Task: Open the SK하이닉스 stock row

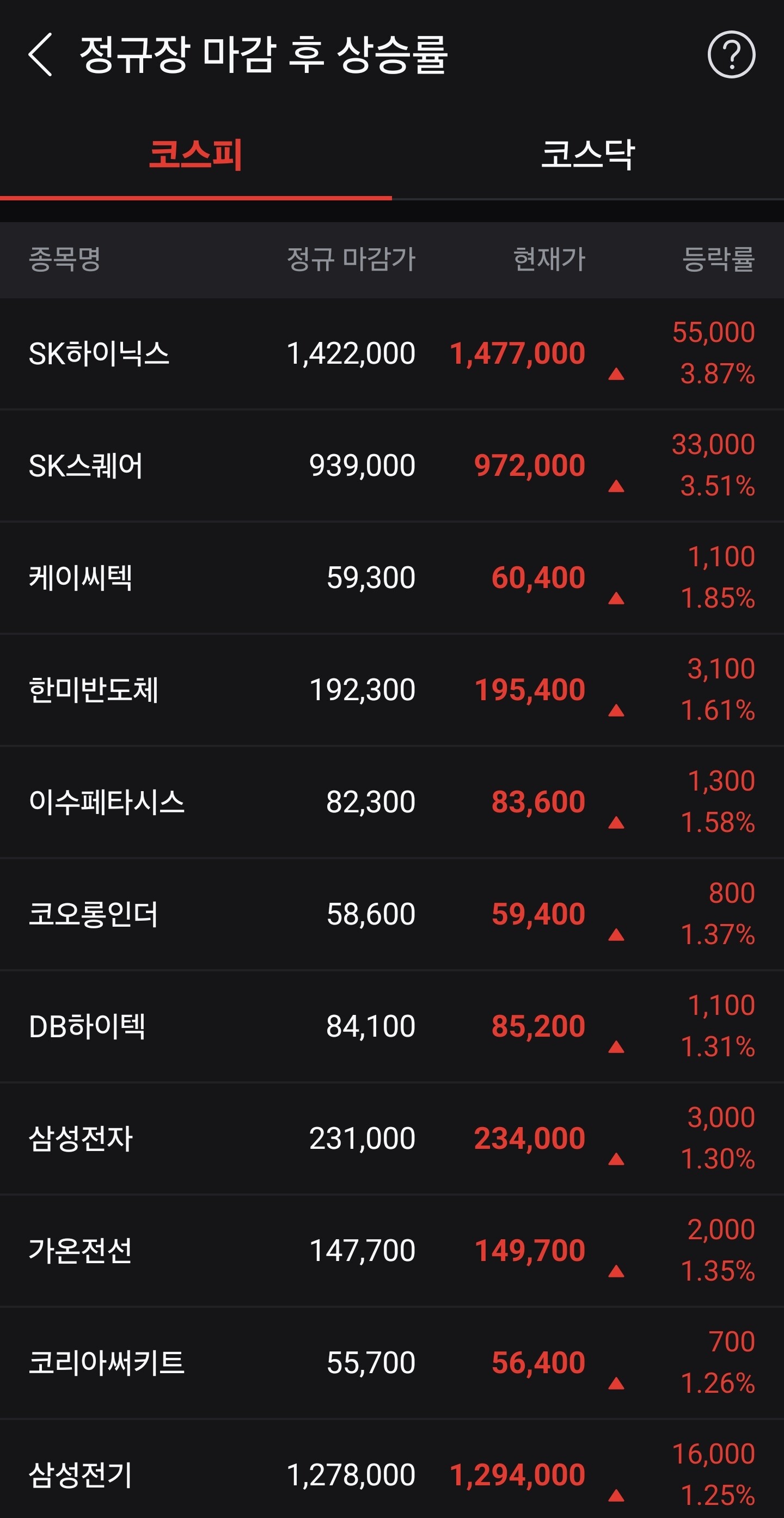Action: click(x=391, y=353)
